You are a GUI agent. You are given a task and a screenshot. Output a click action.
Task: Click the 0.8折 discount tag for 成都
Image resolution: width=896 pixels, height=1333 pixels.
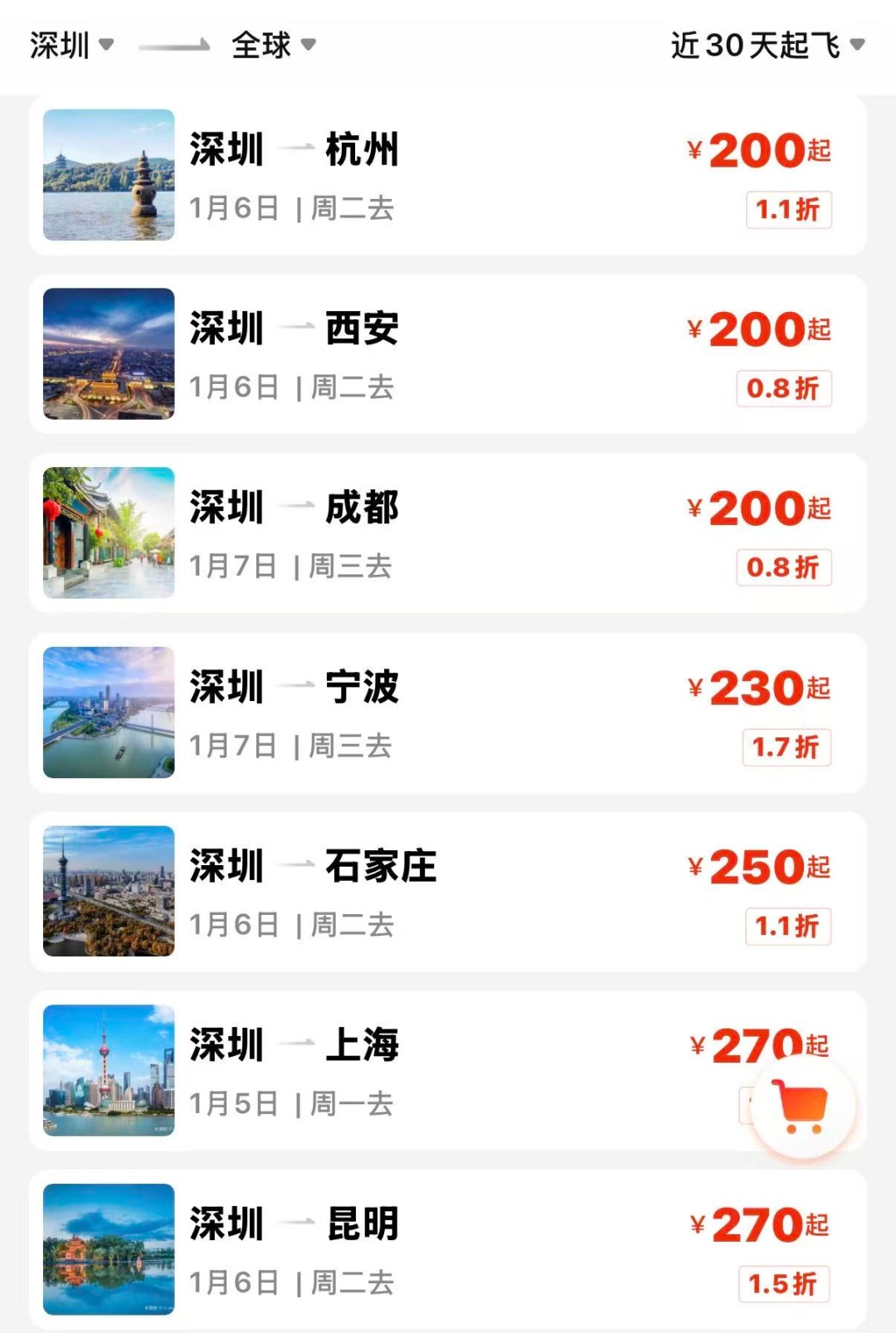[784, 568]
